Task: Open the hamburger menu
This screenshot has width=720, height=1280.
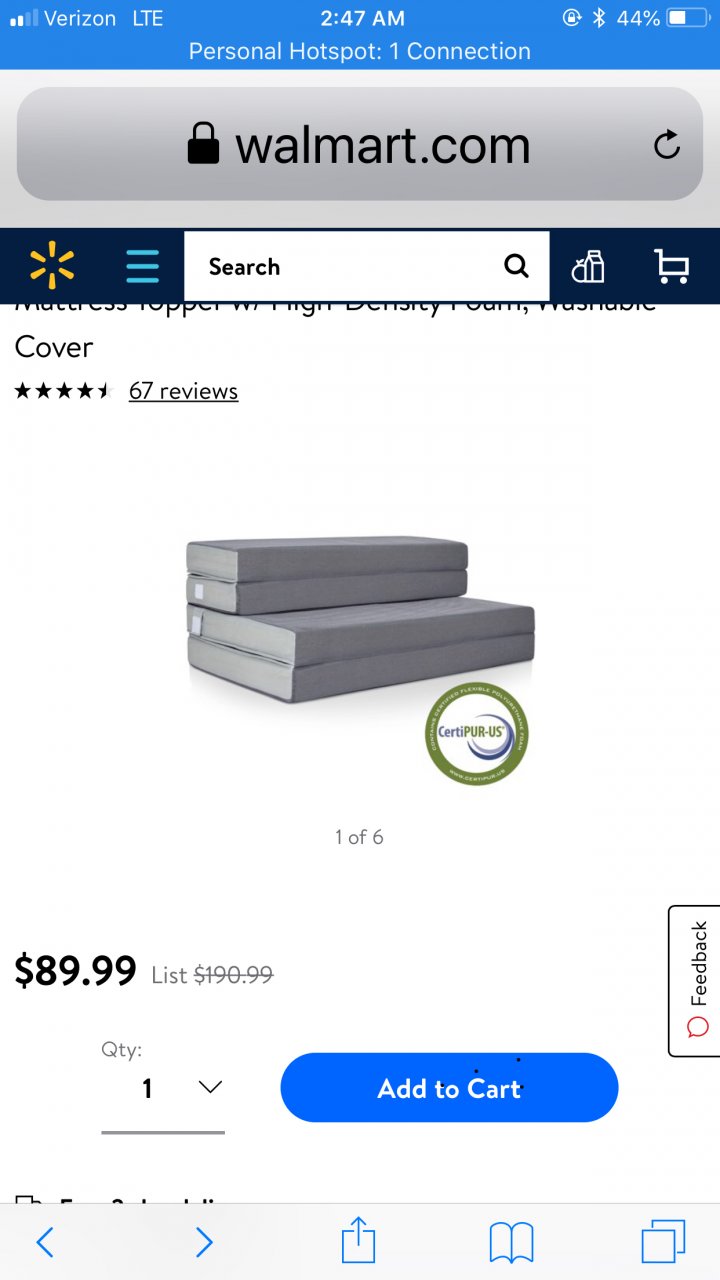Action: [142, 266]
